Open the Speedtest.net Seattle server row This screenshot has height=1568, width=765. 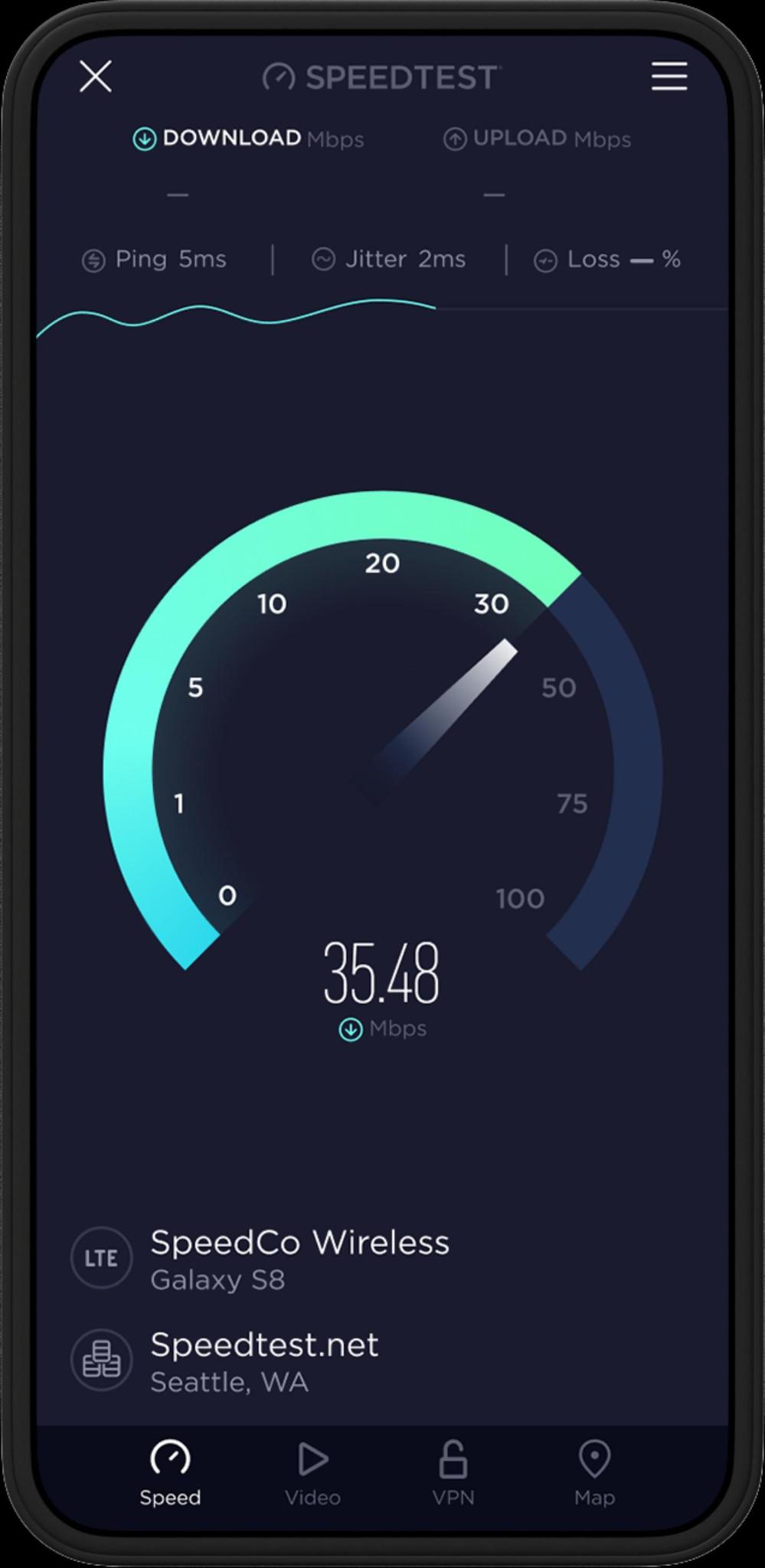pos(263,1362)
